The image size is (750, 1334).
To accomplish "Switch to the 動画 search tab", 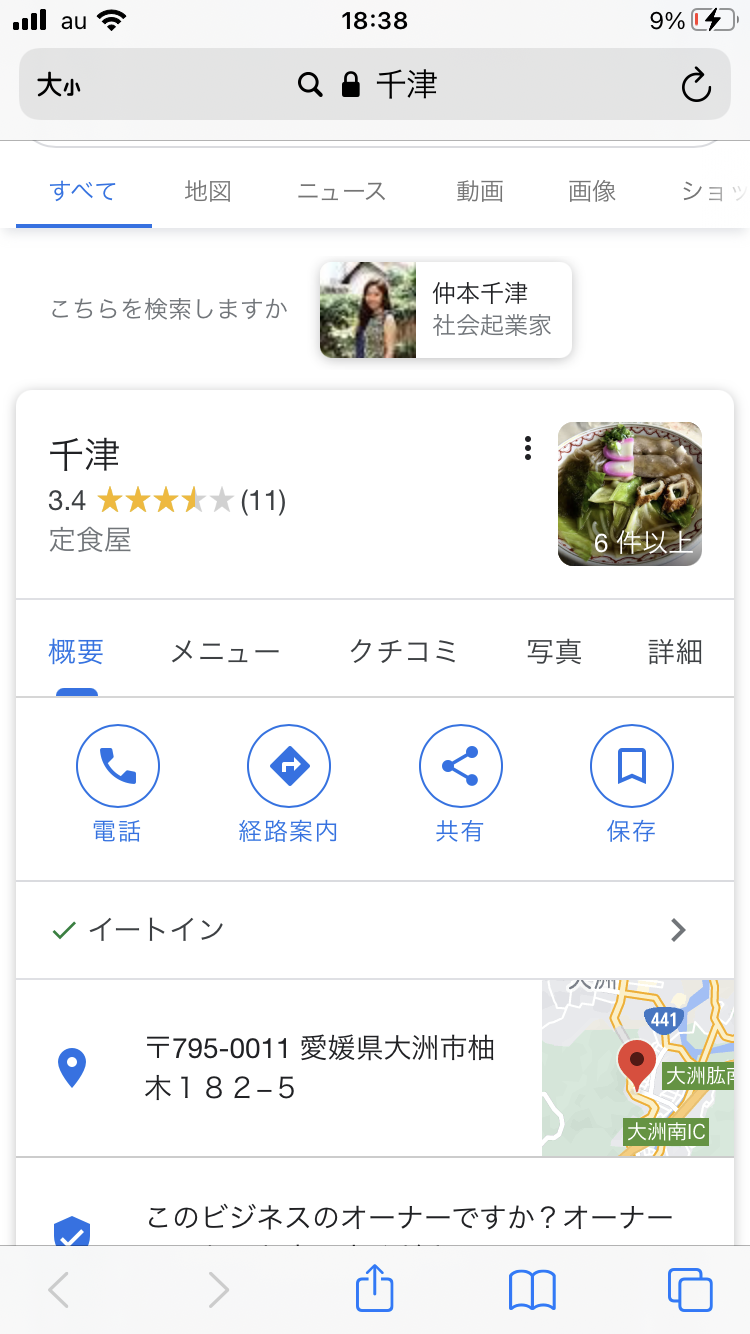I will (480, 191).
